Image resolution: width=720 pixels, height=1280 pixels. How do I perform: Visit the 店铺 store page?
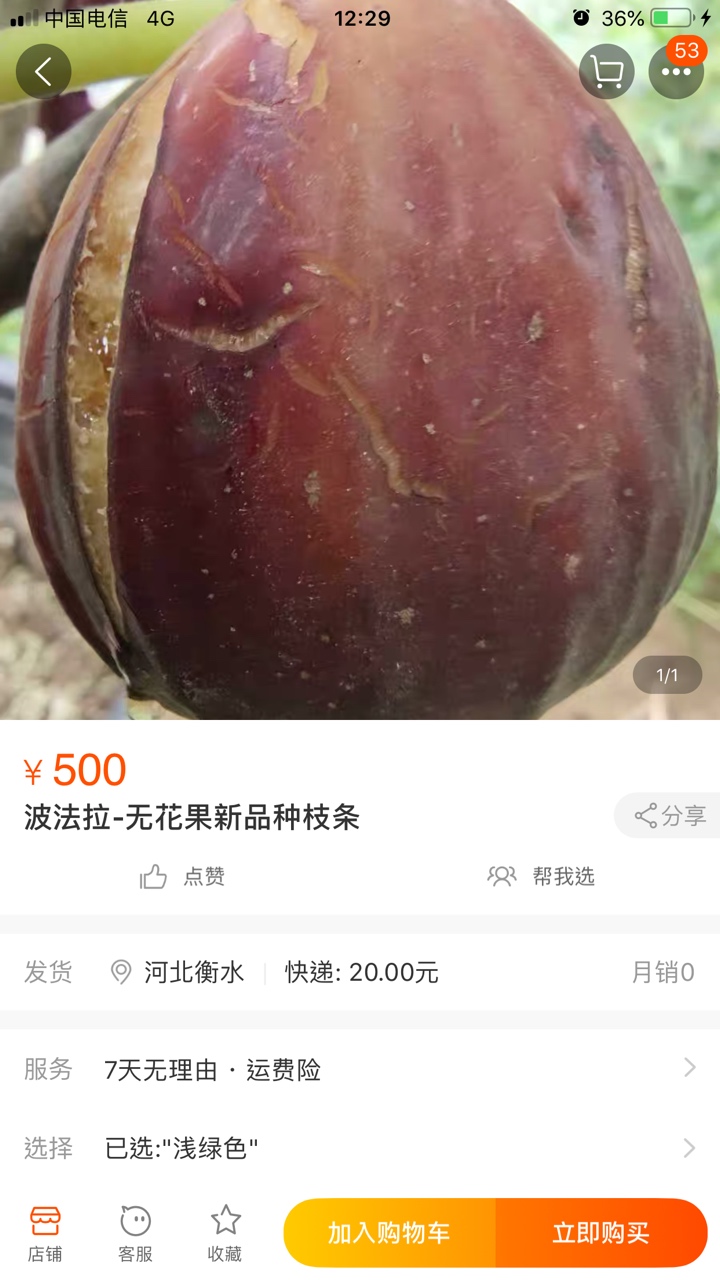[45, 1233]
